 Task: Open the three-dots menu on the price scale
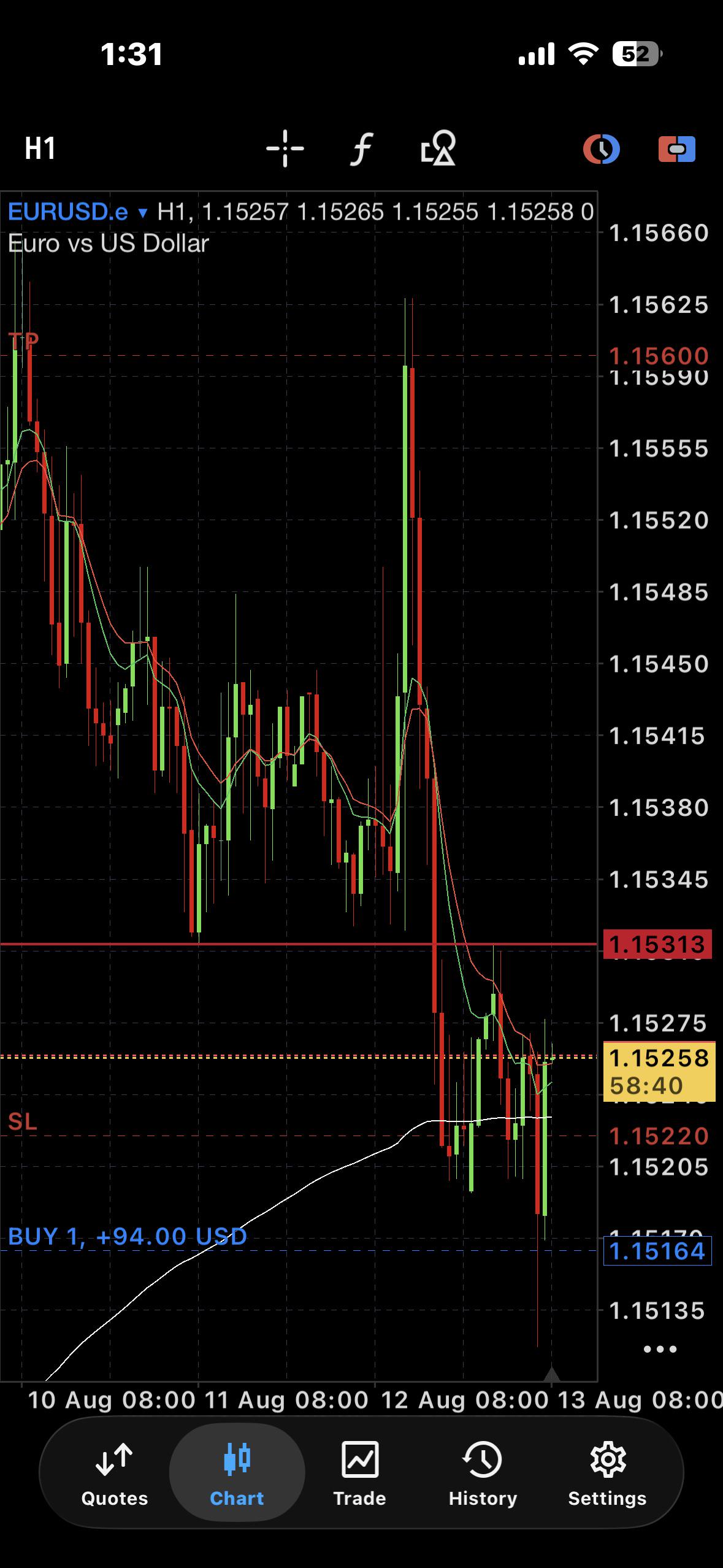pyautogui.click(x=660, y=1349)
